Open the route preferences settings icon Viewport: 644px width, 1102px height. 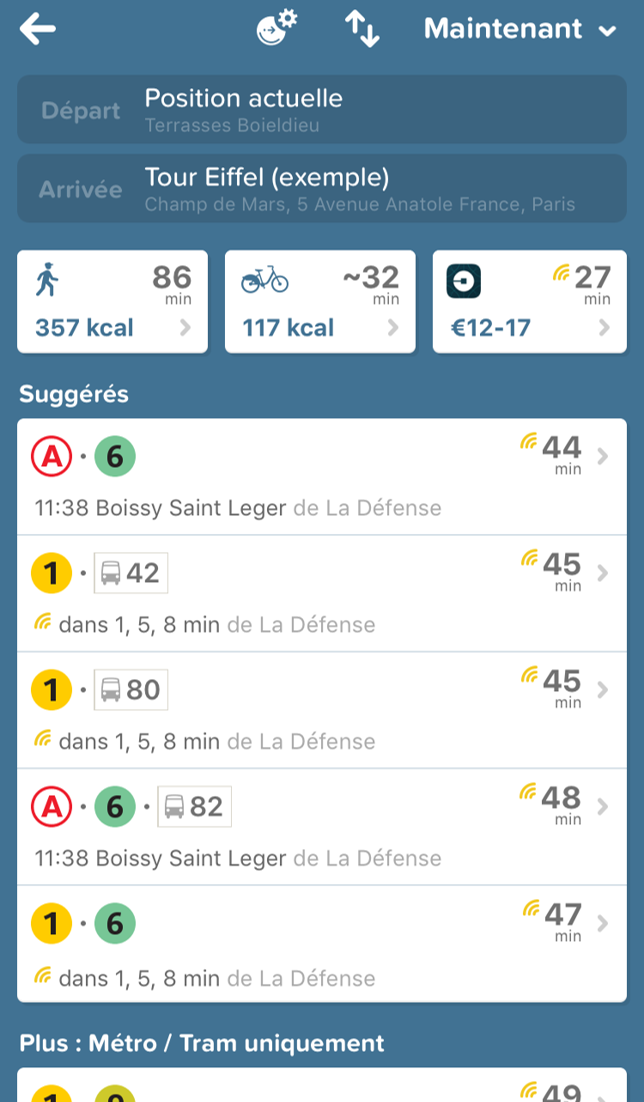click(277, 29)
